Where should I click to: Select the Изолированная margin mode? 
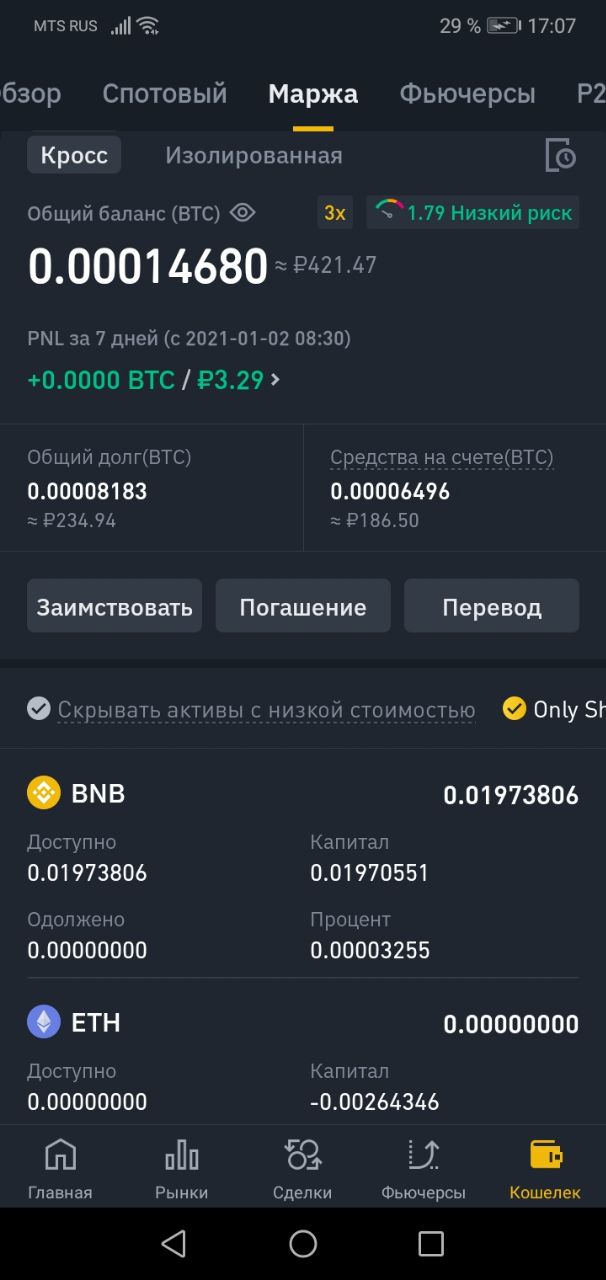pyautogui.click(x=254, y=156)
